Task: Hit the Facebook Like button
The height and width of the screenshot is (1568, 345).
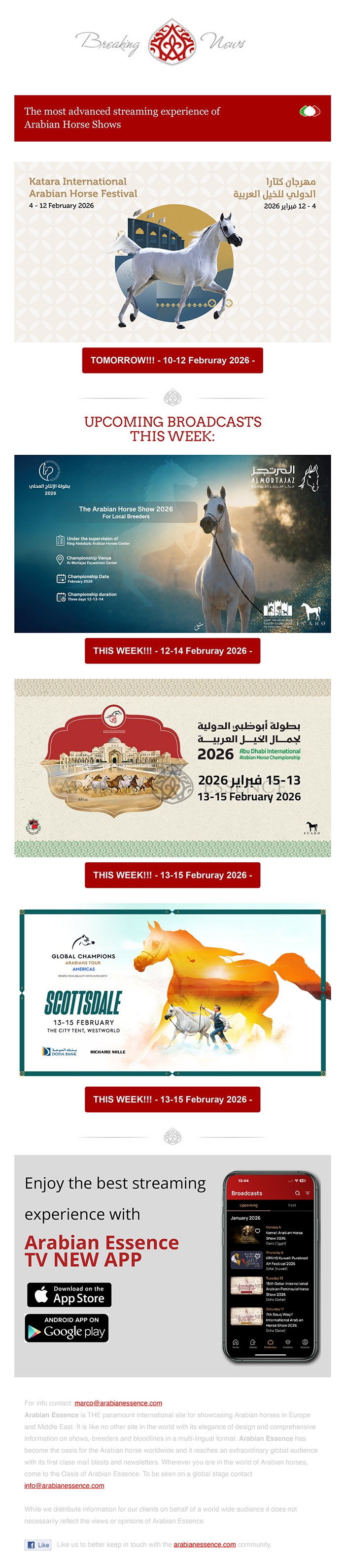Action: click(38, 1544)
